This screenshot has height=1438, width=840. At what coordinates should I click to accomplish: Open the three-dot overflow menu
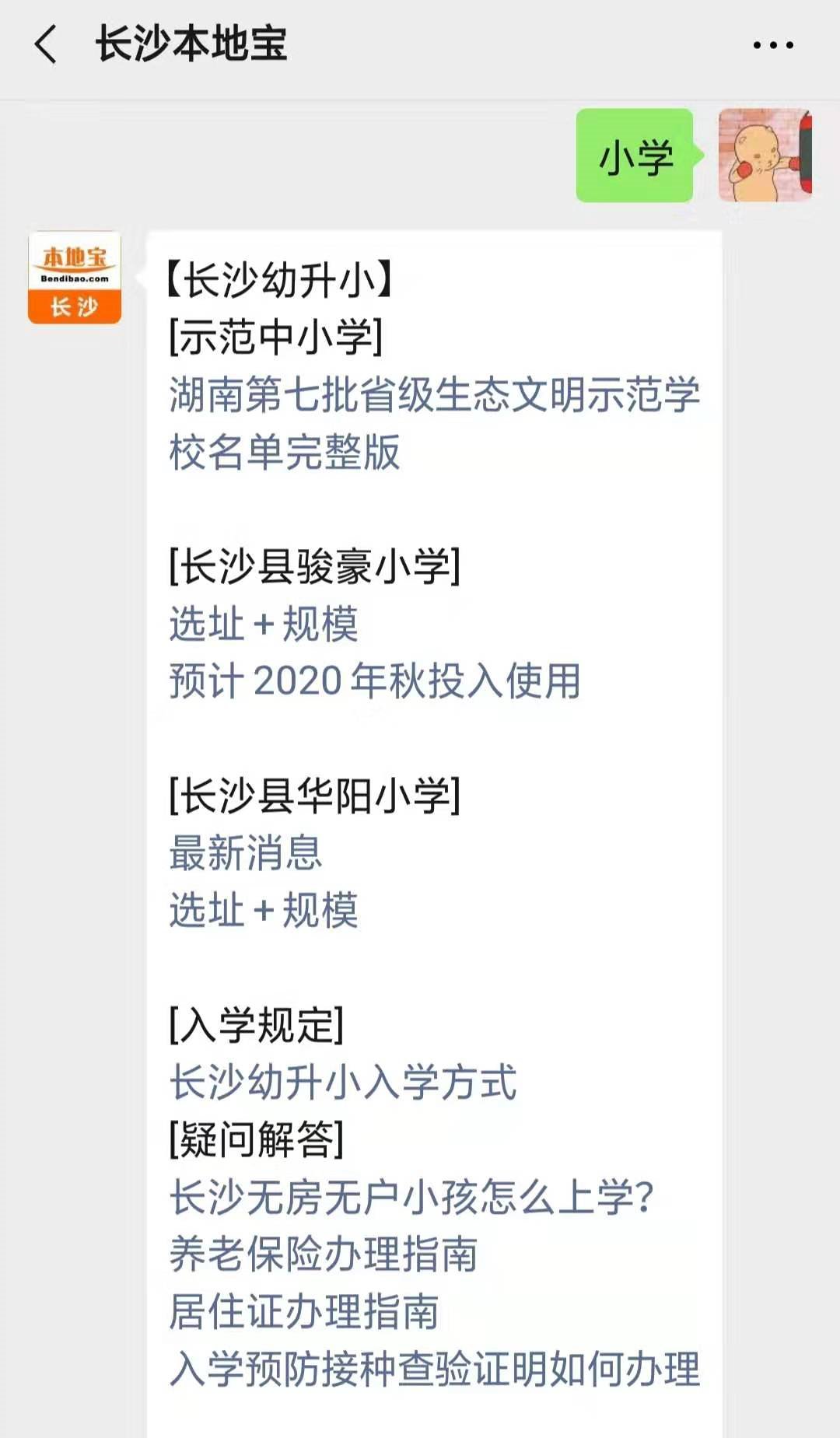773,45
